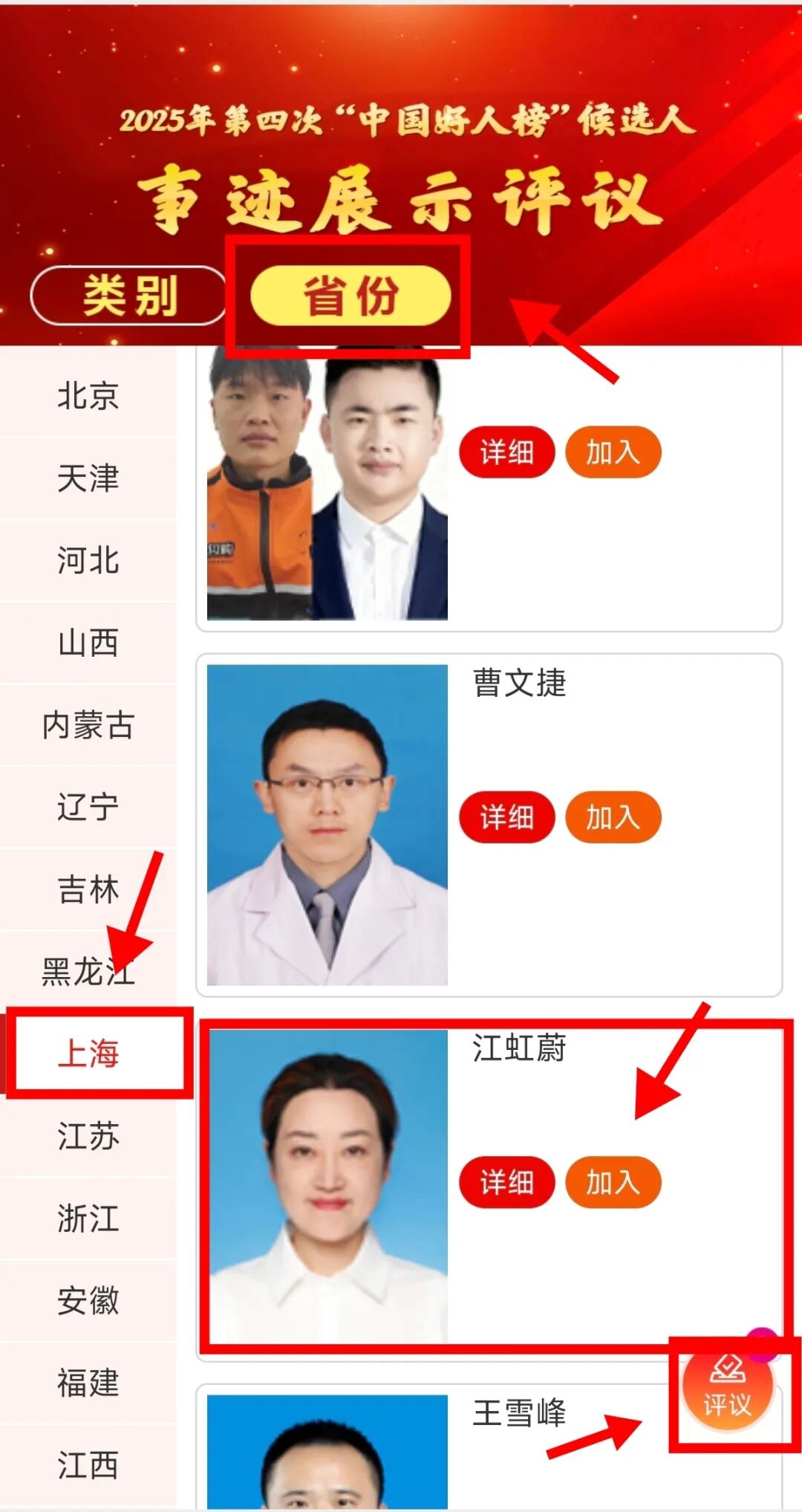The width and height of the screenshot is (802, 1512).
Task: Tap 加入 for candidate 曹文捷
Action: pos(613,817)
